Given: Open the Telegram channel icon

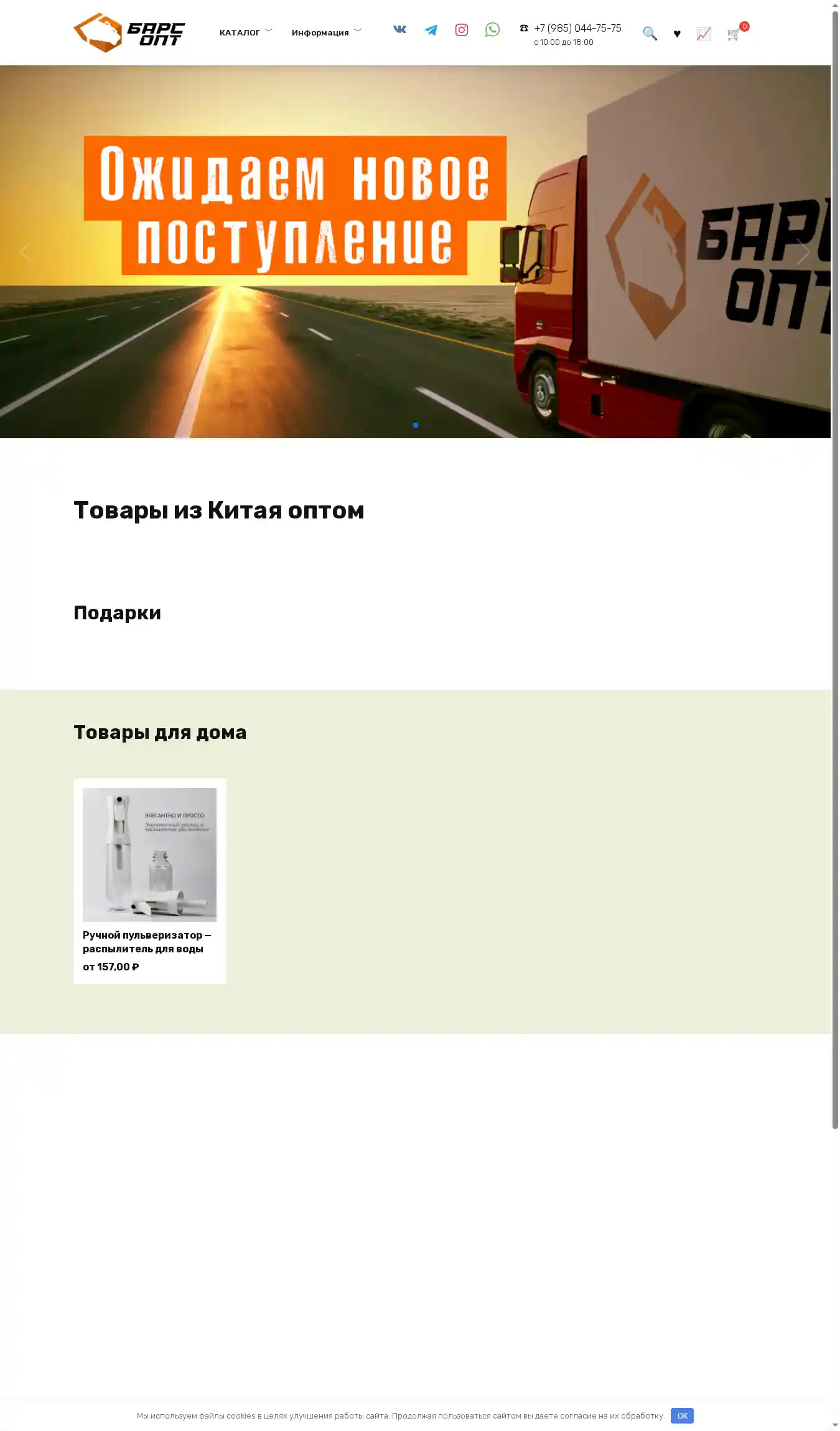Looking at the screenshot, I should pyautogui.click(x=431, y=30).
